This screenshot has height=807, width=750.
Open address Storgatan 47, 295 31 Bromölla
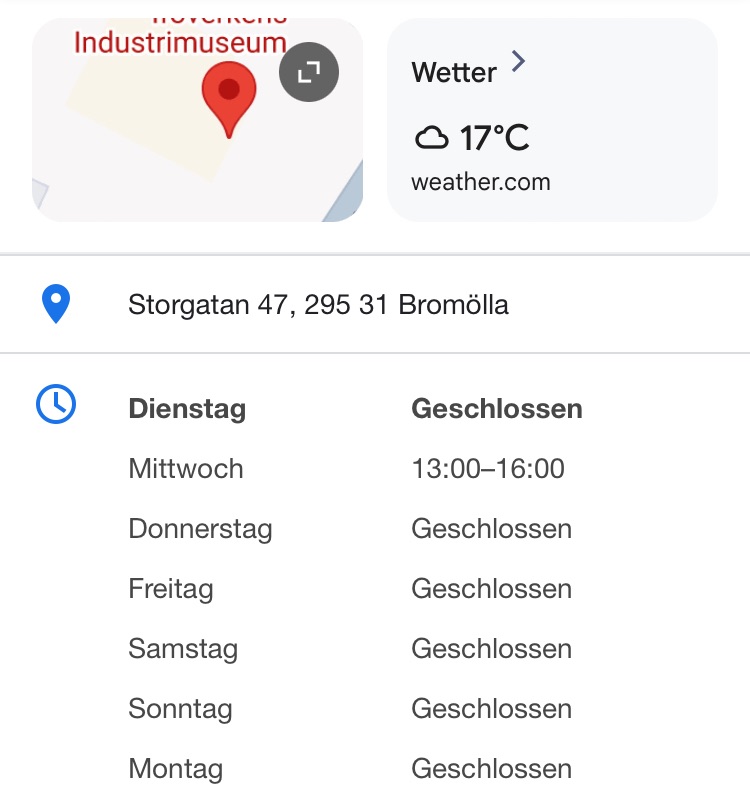coord(318,304)
